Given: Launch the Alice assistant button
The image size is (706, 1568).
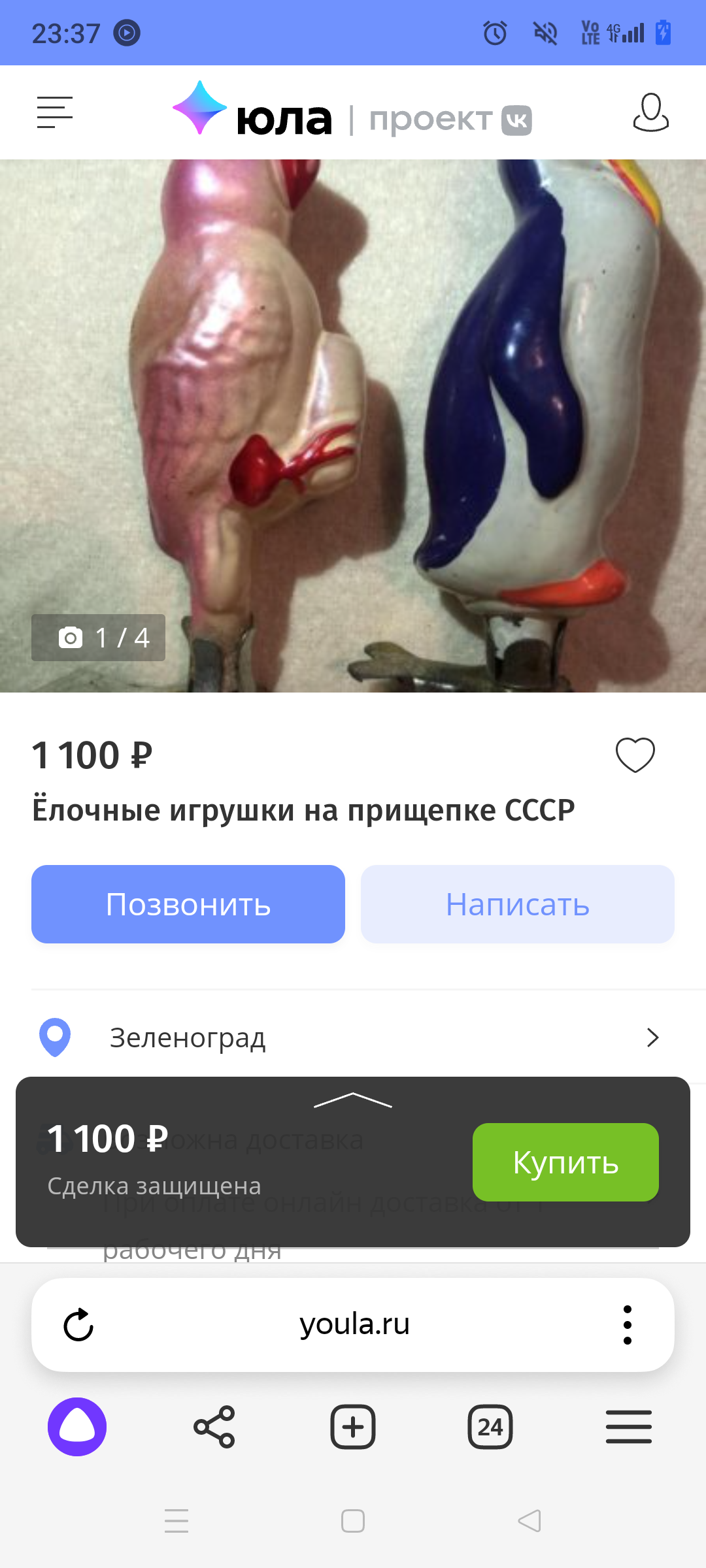Looking at the screenshot, I should 77,1427.
